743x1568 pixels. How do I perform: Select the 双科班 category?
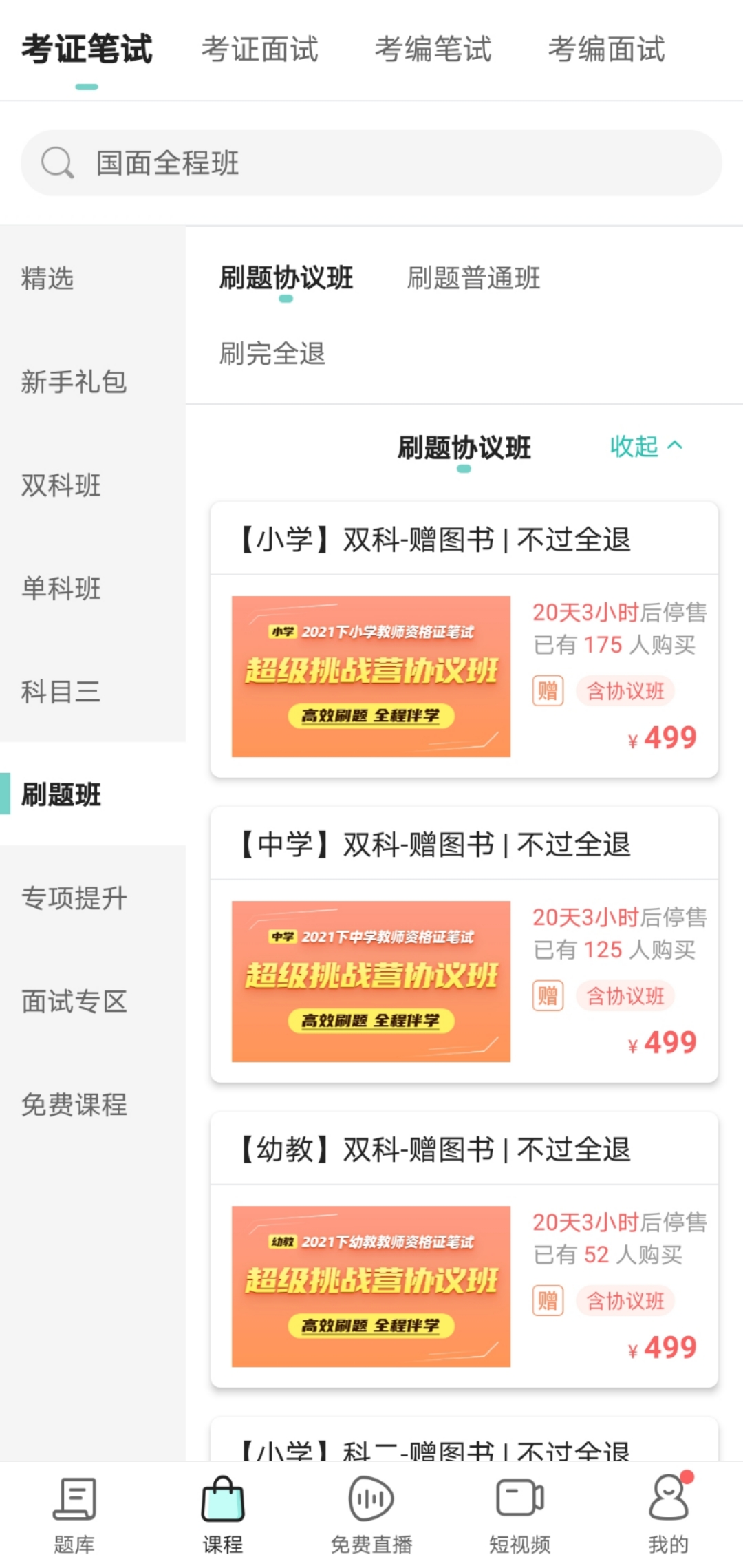pyautogui.click(x=61, y=485)
